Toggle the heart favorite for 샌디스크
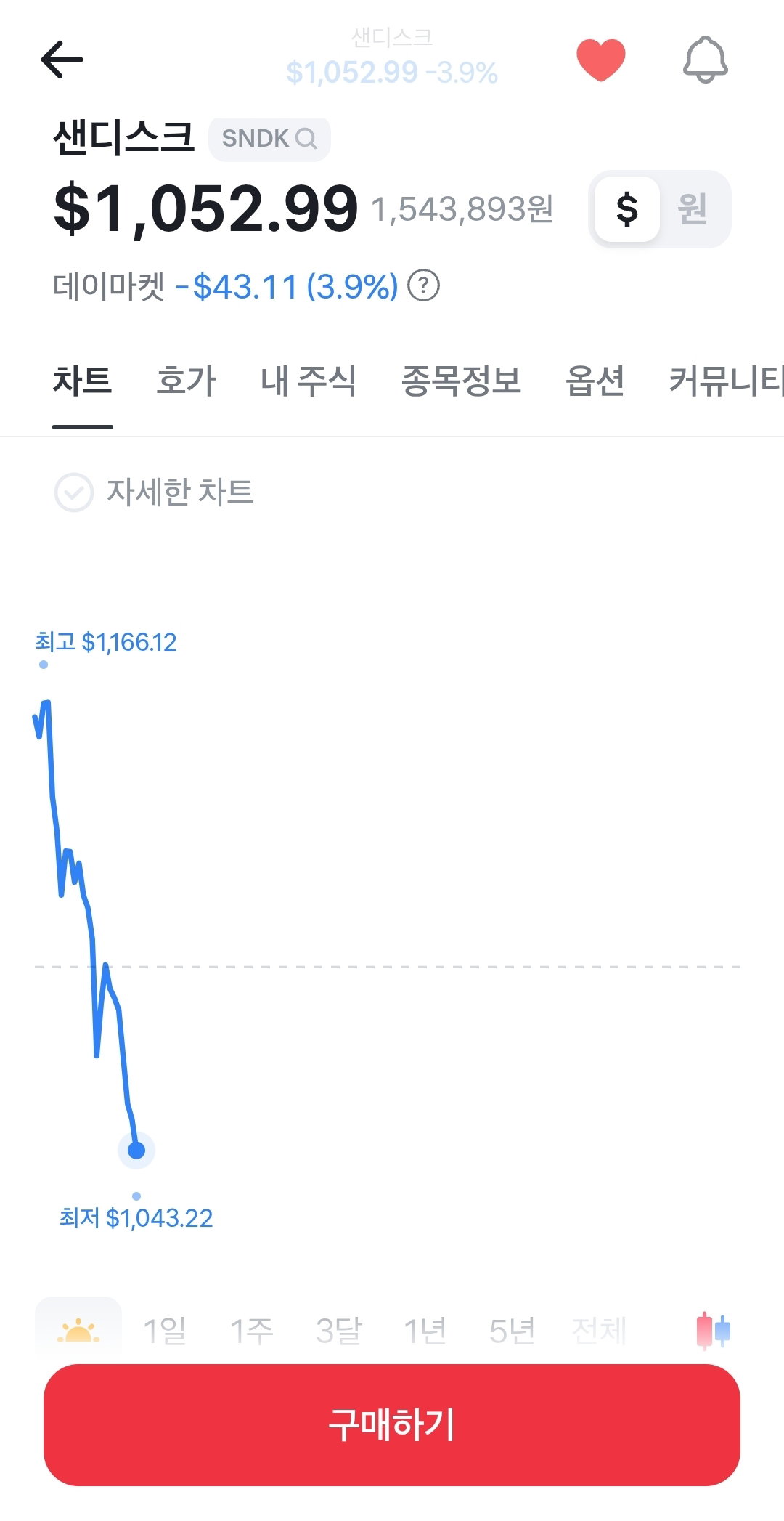 tap(600, 60)
